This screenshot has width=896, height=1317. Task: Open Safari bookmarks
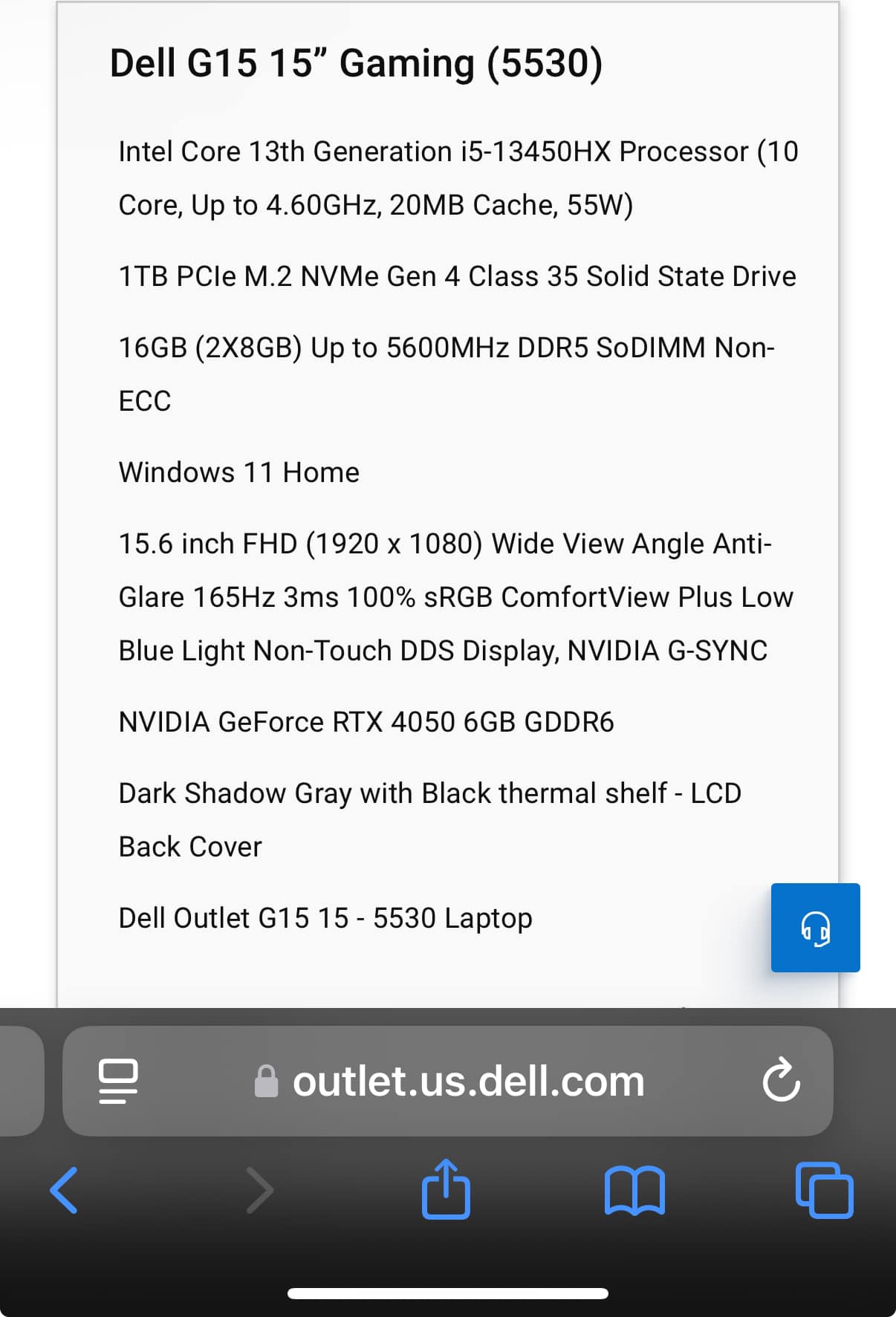point(634,1191)
